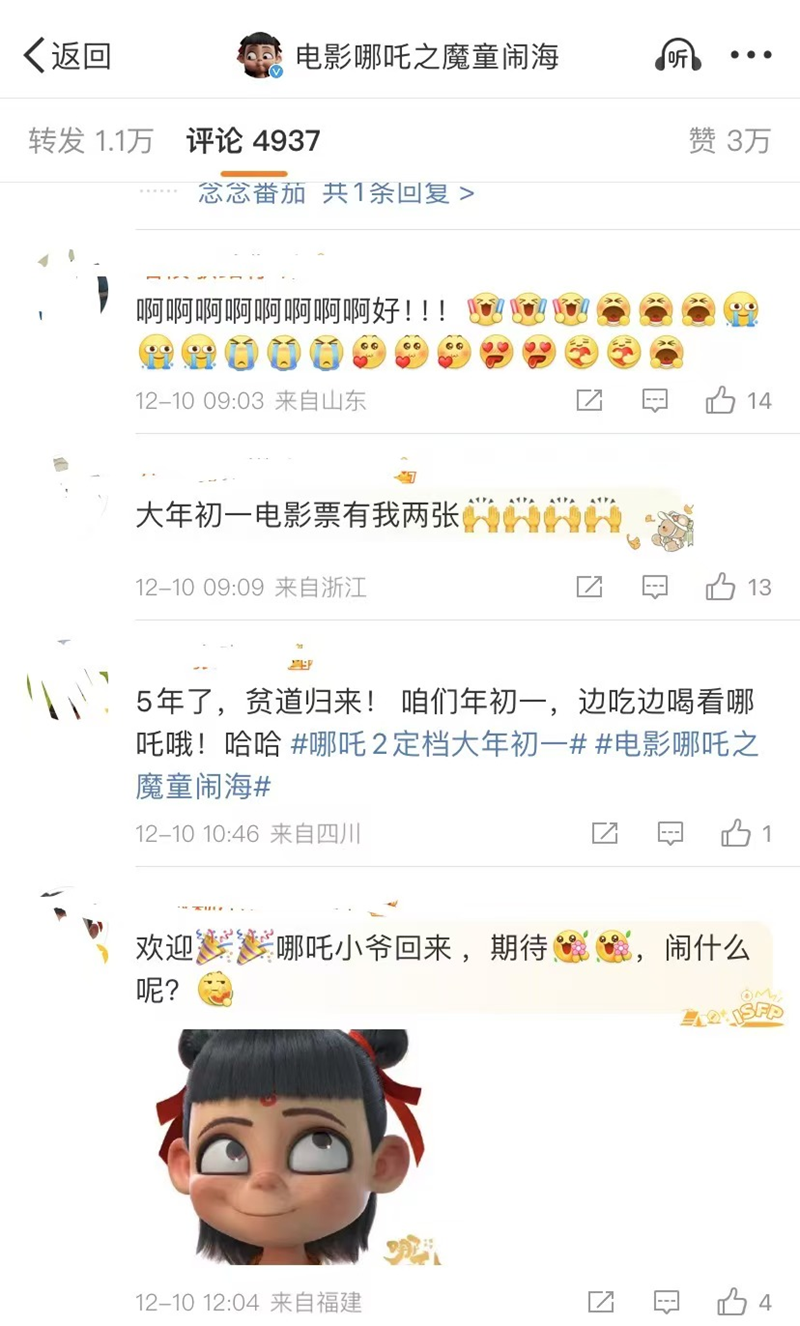Expand the 共1条回复 replies link

pyautogui.click(x=398, y=192)
